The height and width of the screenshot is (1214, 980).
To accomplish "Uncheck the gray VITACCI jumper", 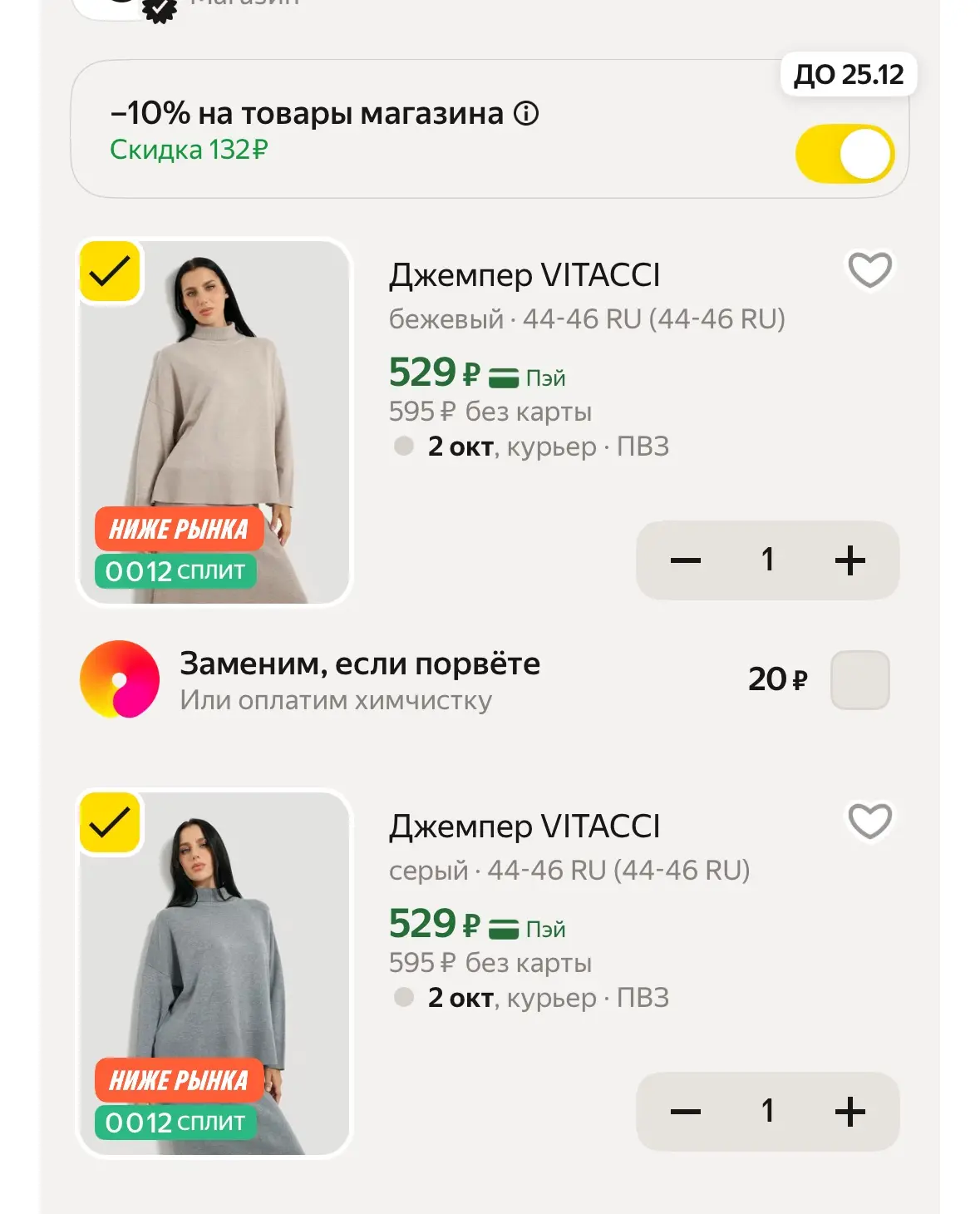I will coord(110,822).
